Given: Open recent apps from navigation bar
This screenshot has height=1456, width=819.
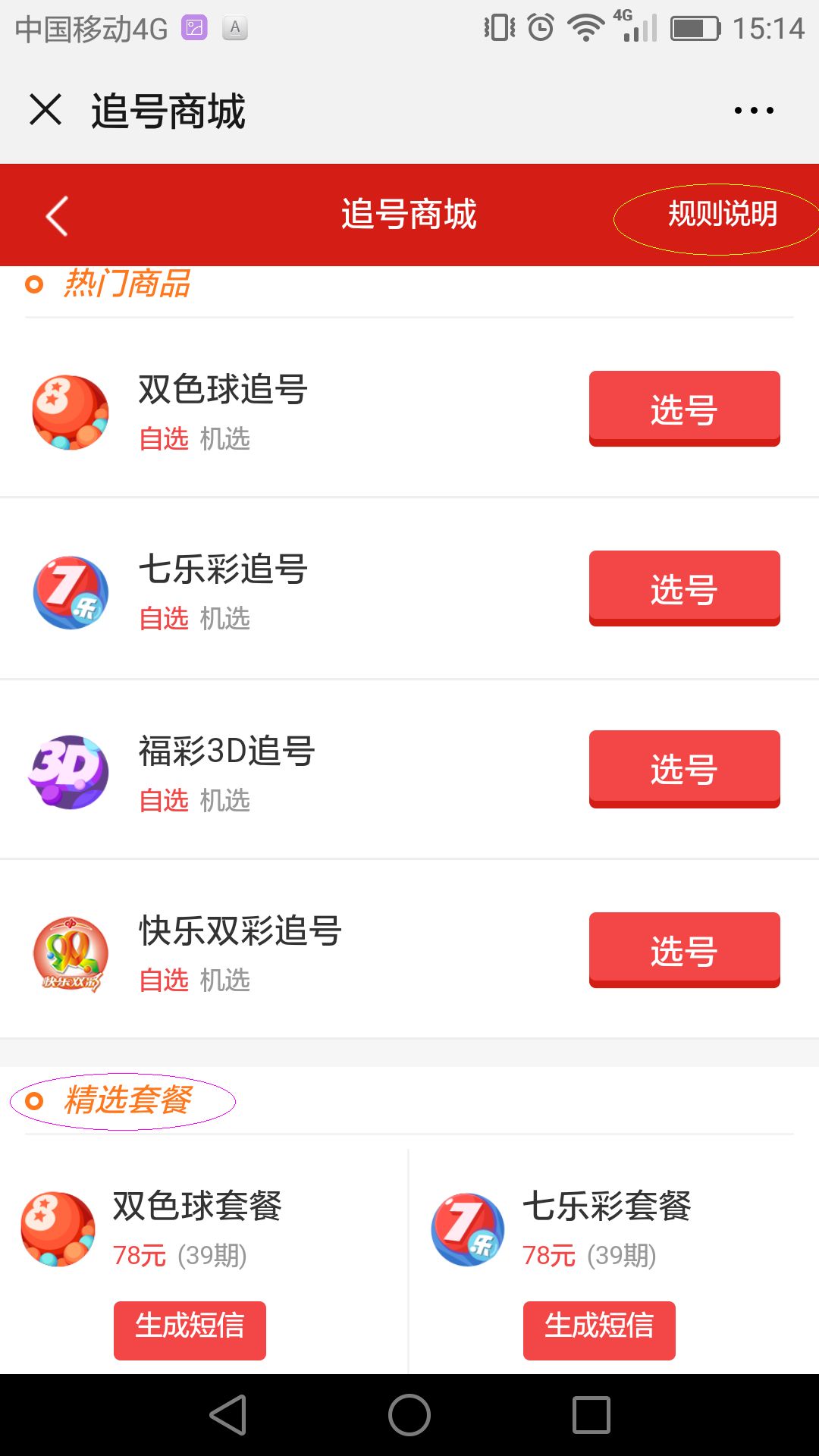Looking at the screenshot, I should (x=591, y=1415).
